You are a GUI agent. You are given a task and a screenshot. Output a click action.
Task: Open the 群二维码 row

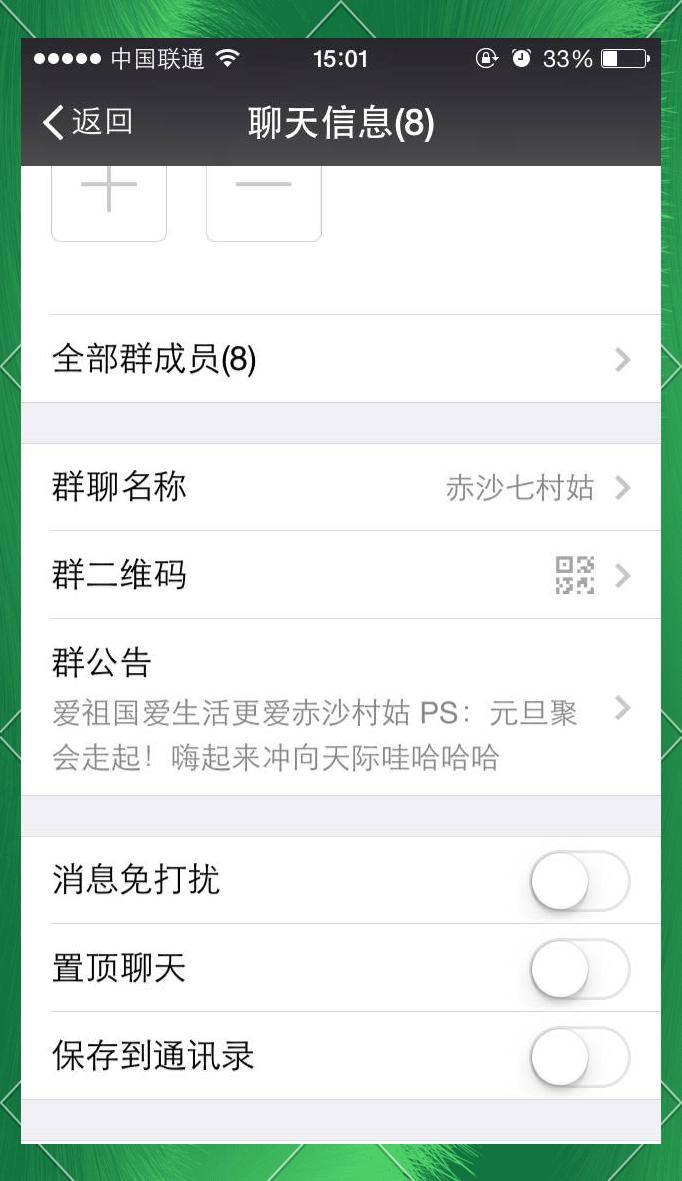[340, 575]
